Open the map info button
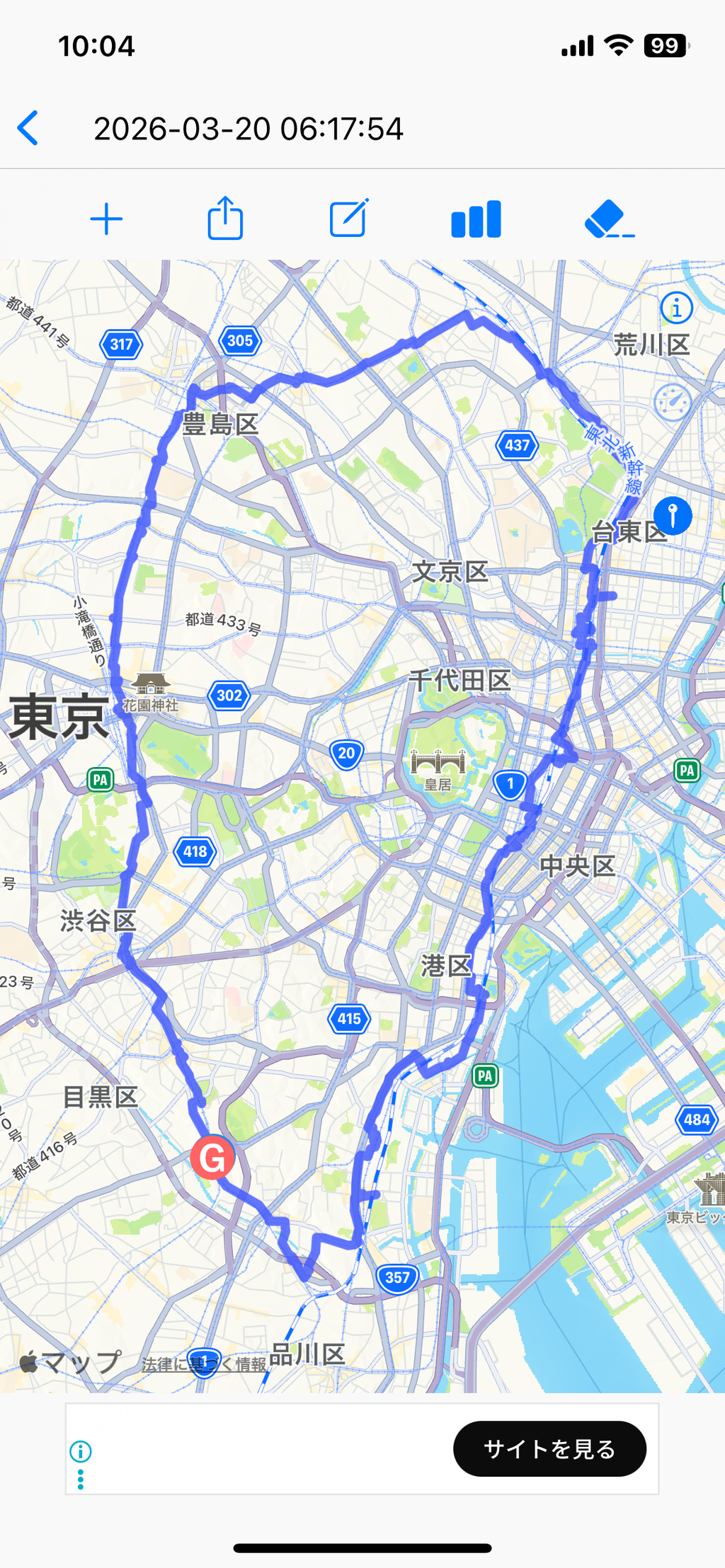This screenshot has height=1568, width=725. (x=676, y=308)
